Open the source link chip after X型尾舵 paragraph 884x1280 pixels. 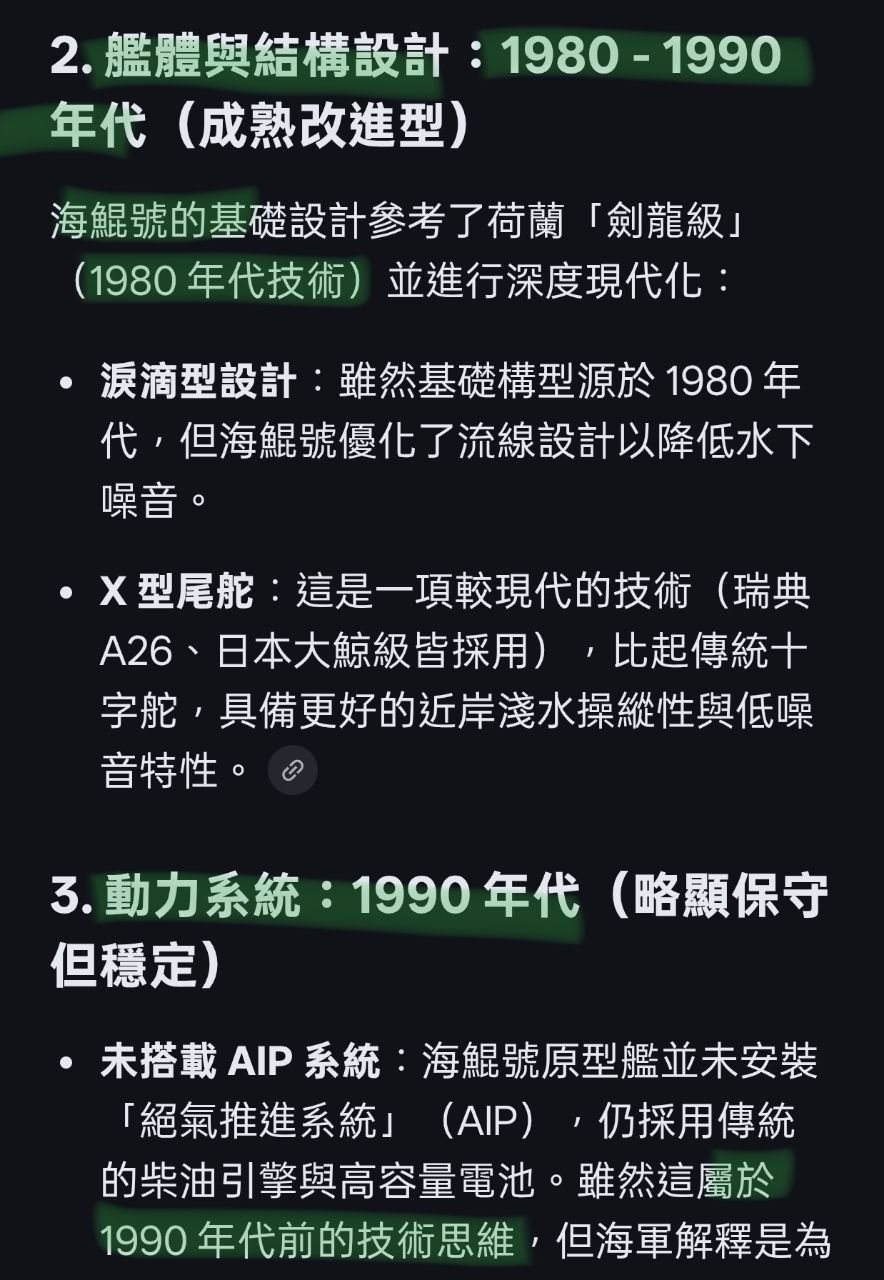(x=292, y=770)
